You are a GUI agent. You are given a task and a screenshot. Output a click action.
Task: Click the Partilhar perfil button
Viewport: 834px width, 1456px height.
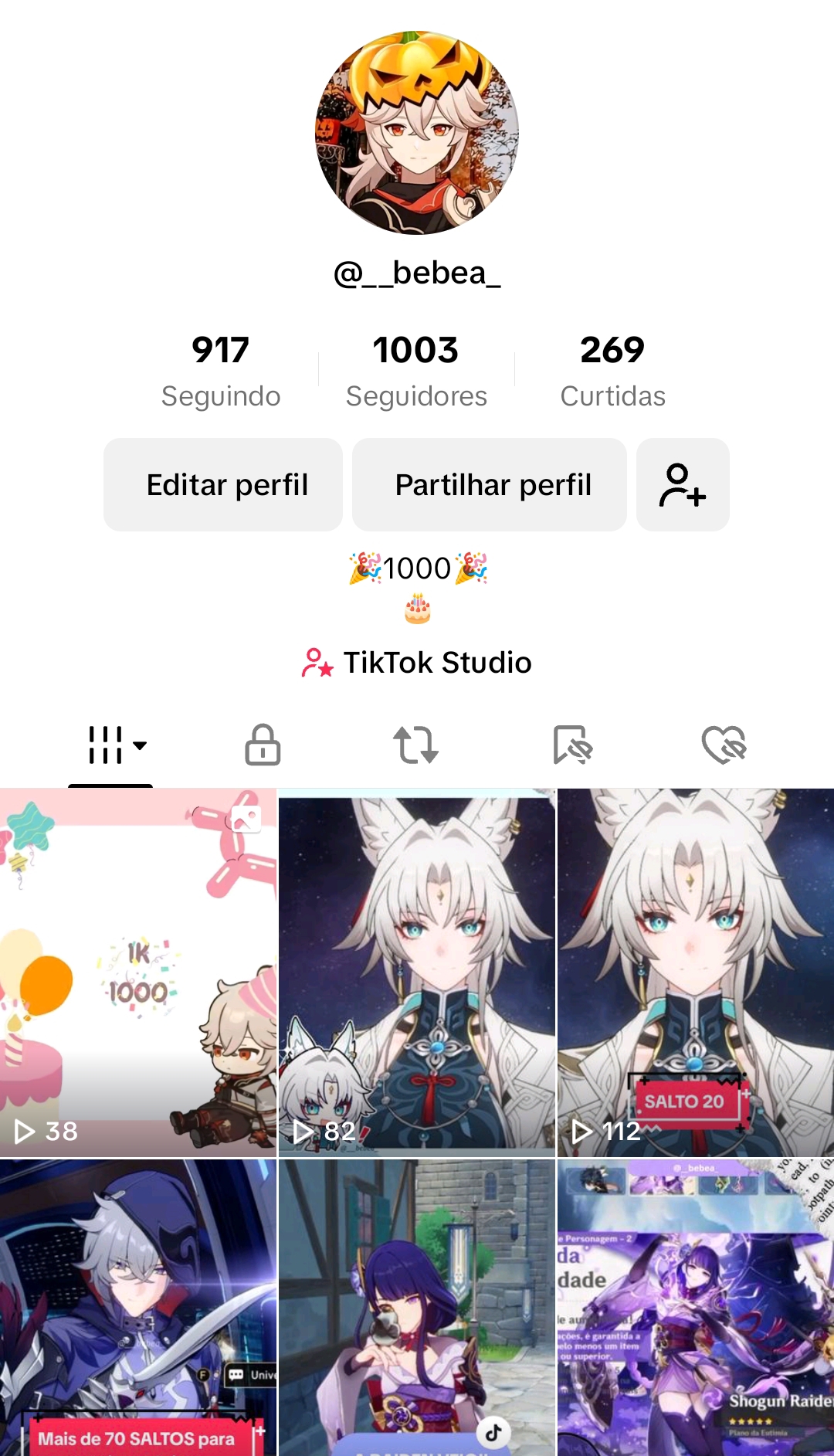tap(490, 484)
